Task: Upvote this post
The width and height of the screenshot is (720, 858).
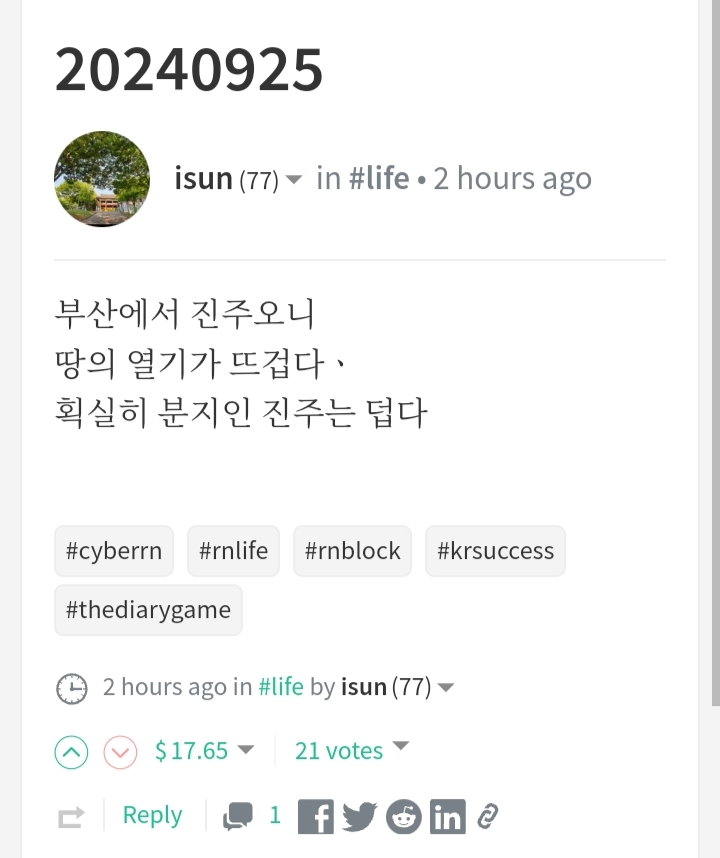Action: pos(71,752)
